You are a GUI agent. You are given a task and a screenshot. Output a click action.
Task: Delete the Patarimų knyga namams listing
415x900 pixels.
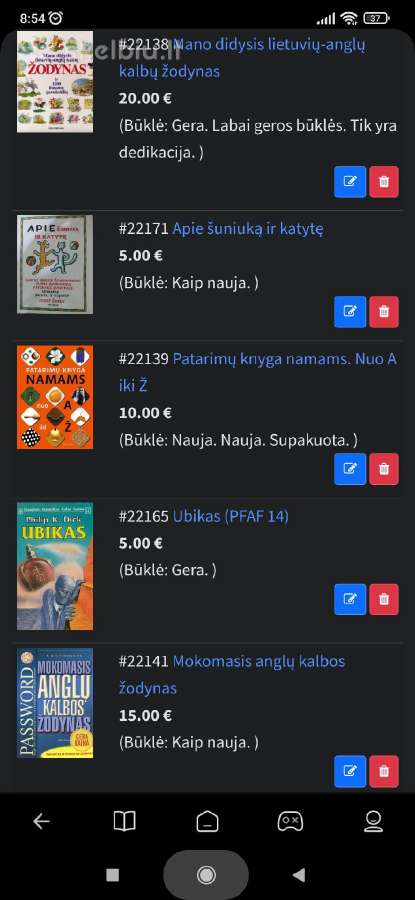point(384,469)
